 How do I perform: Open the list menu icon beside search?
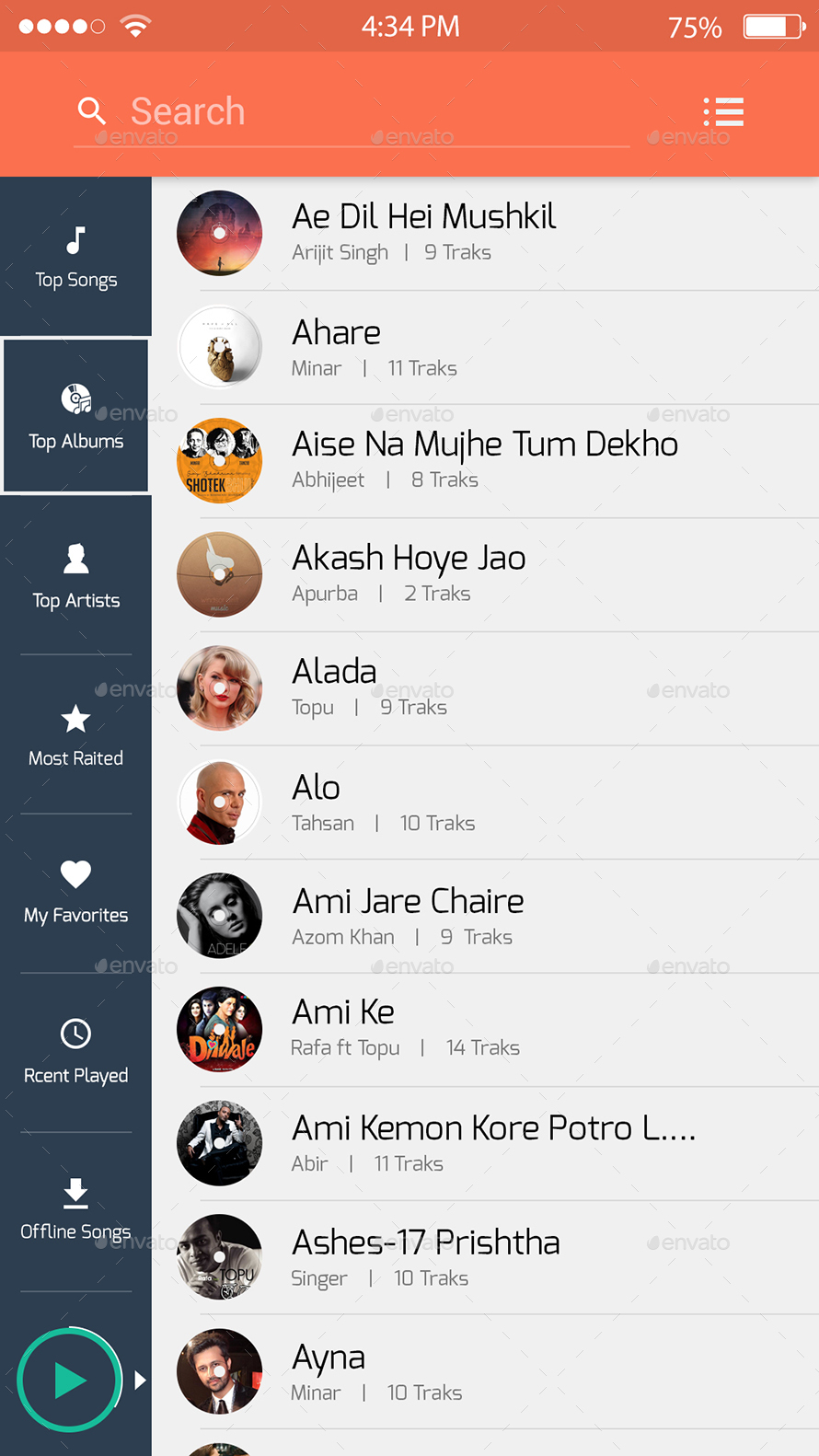[x=723, y=112]
